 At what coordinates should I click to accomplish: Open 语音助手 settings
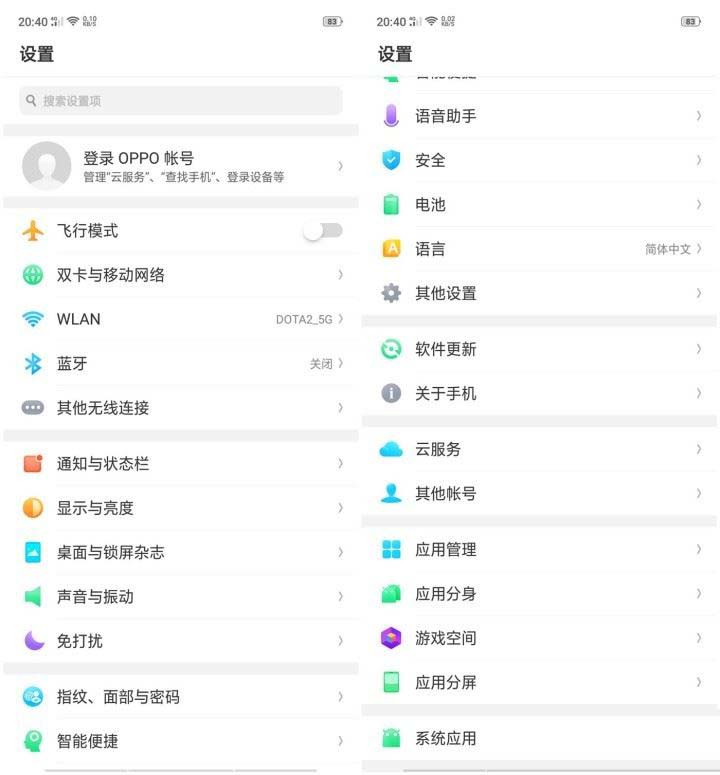point(540,116)
